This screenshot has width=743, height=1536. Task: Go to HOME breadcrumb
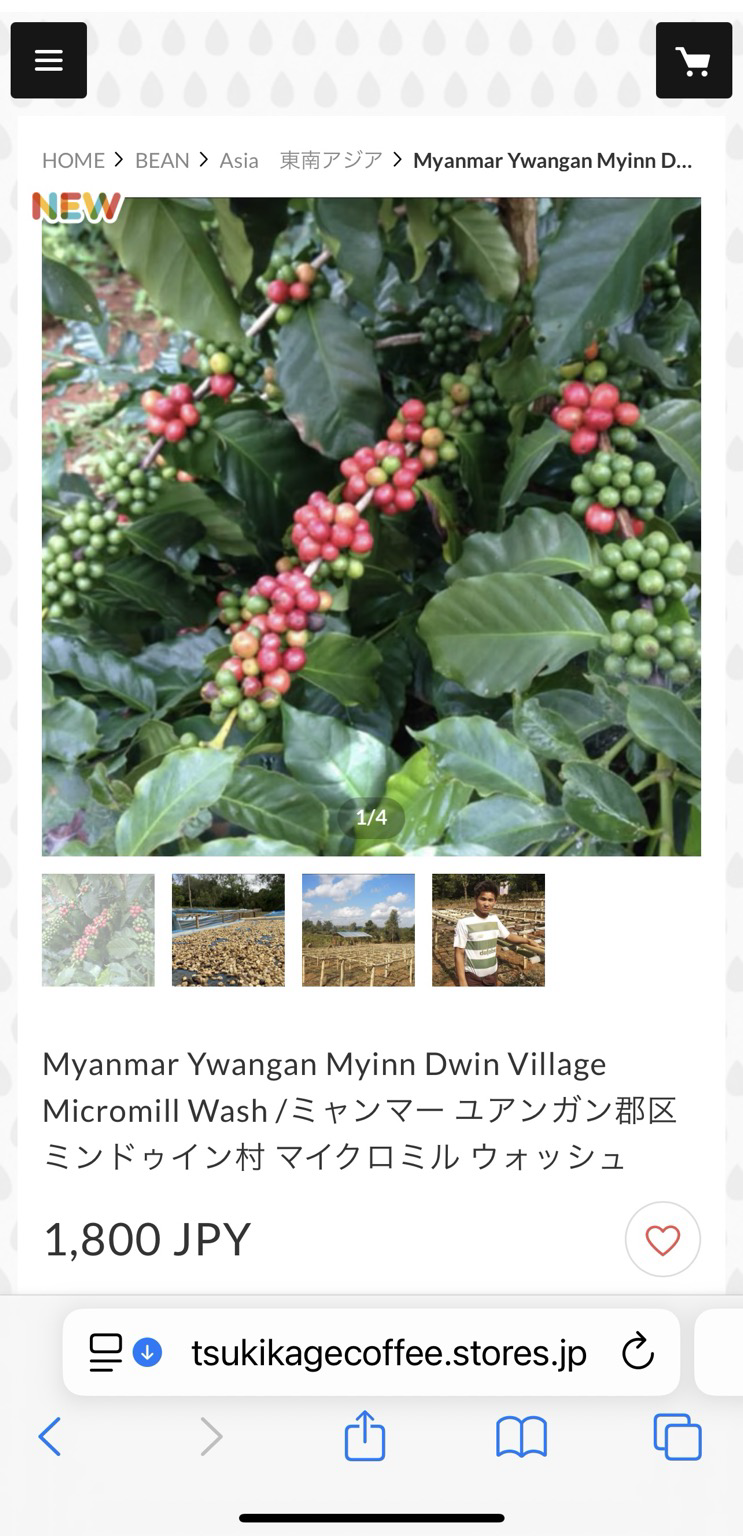click(73, 160)
